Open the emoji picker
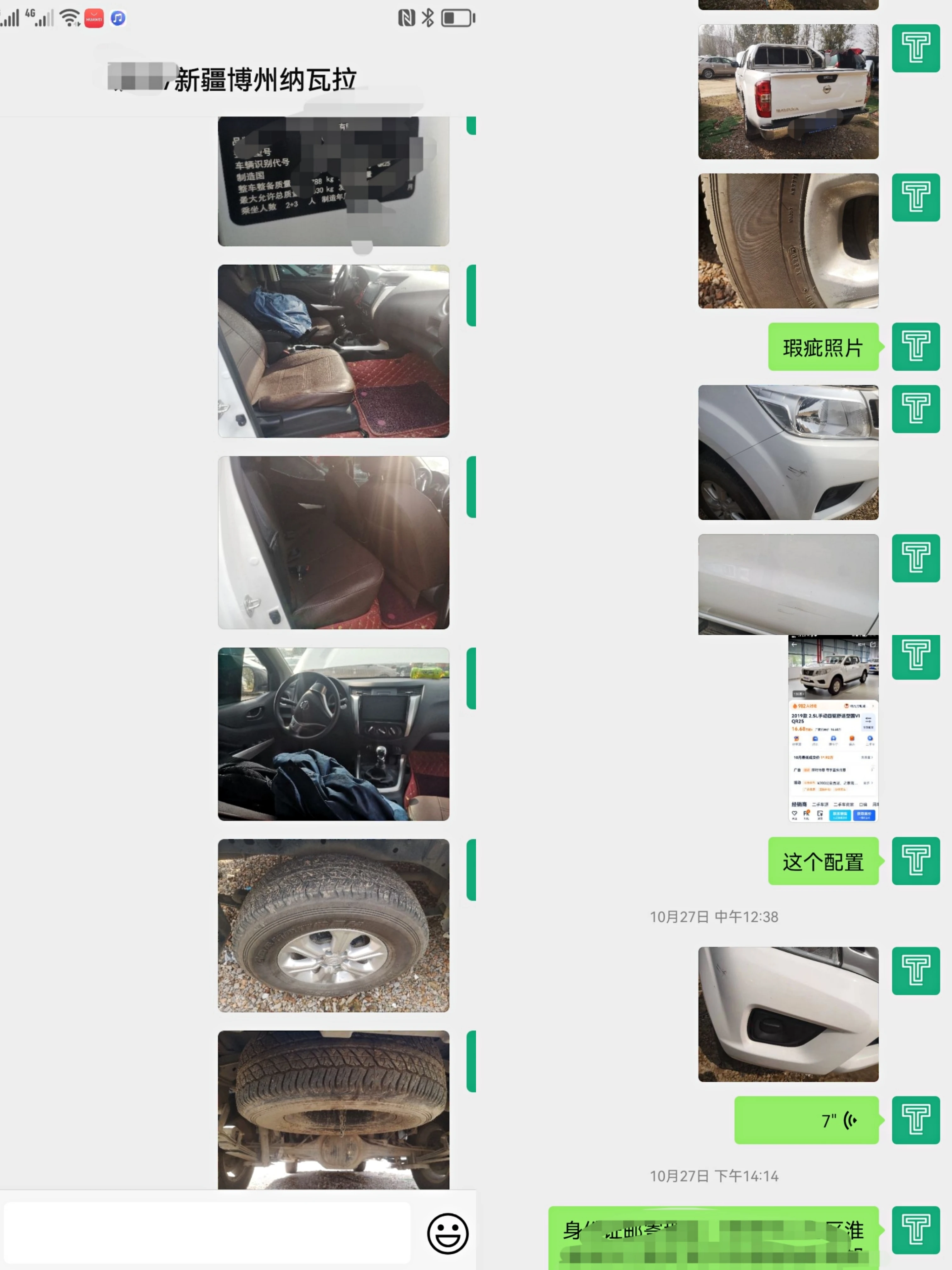 [x=448, y=1233]
